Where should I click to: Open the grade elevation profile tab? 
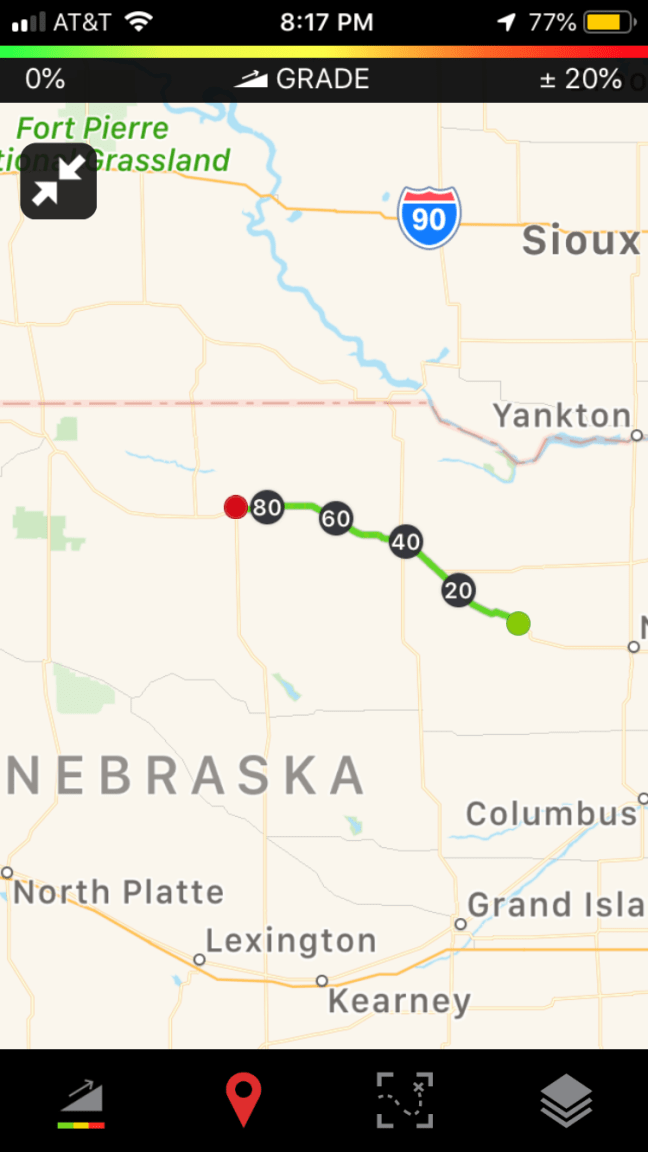tap(82, 1102)
